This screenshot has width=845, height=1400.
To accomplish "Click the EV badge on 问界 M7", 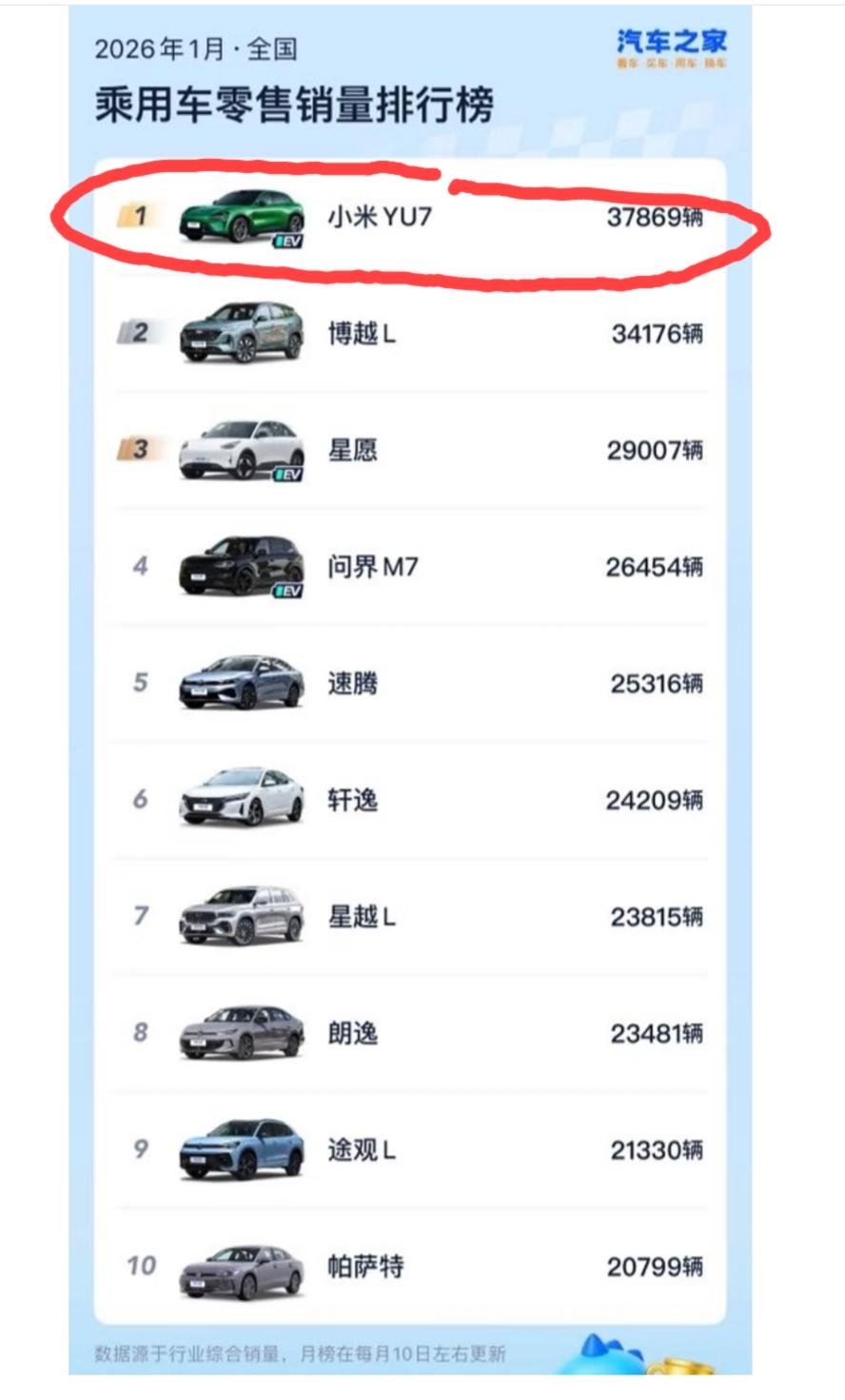I will coord(290,591).
